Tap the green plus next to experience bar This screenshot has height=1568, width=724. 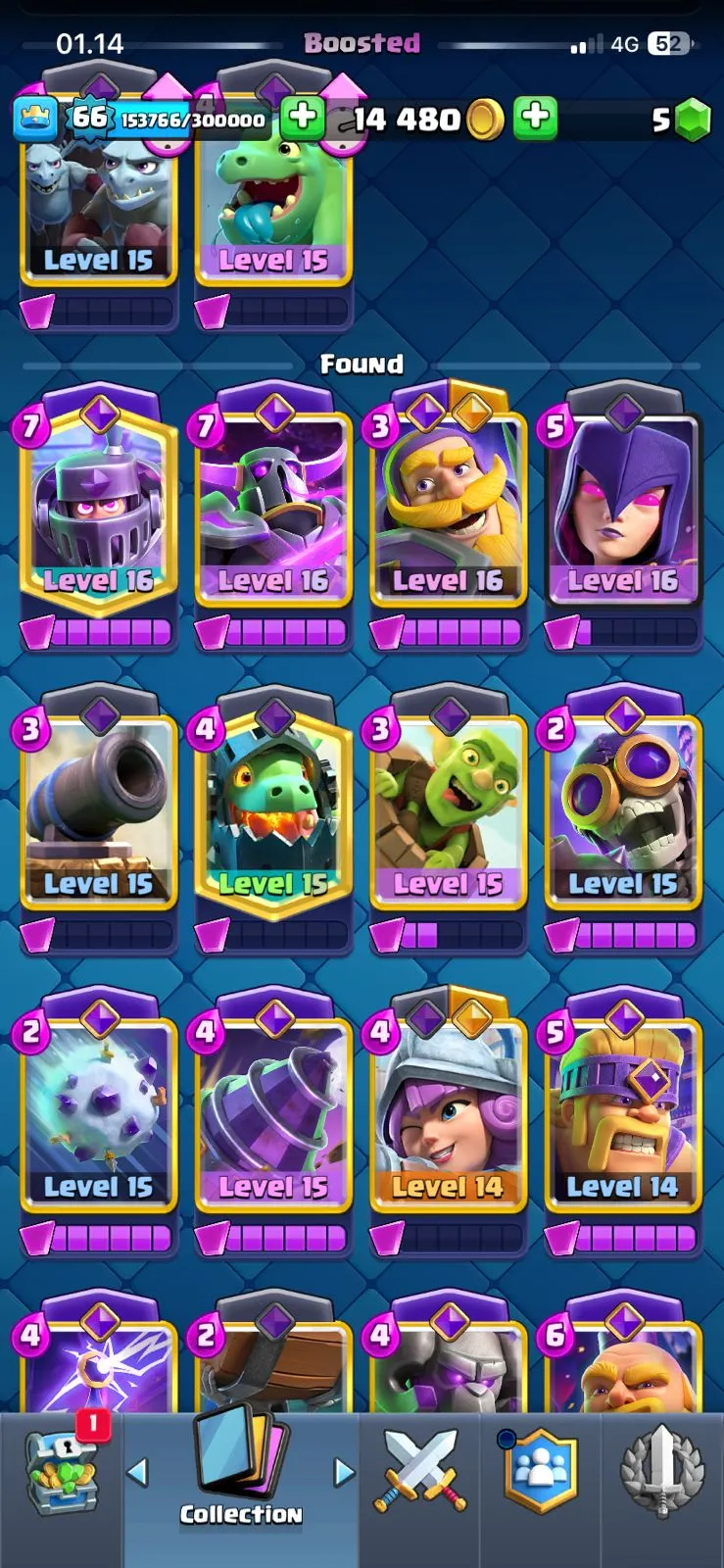coord(303,118)
